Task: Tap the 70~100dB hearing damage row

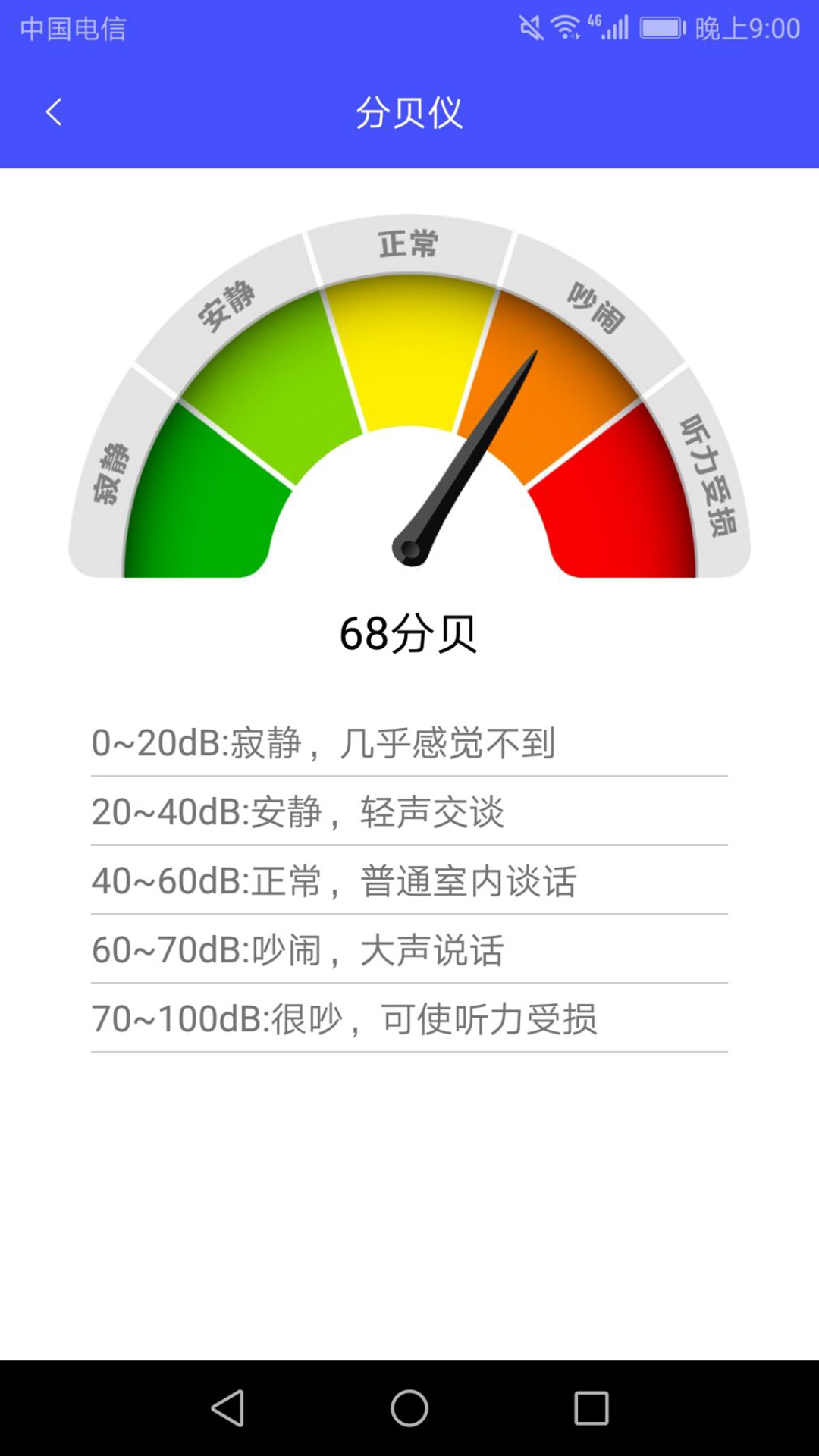Action: pyautogui.click(x=409, y=1020)
